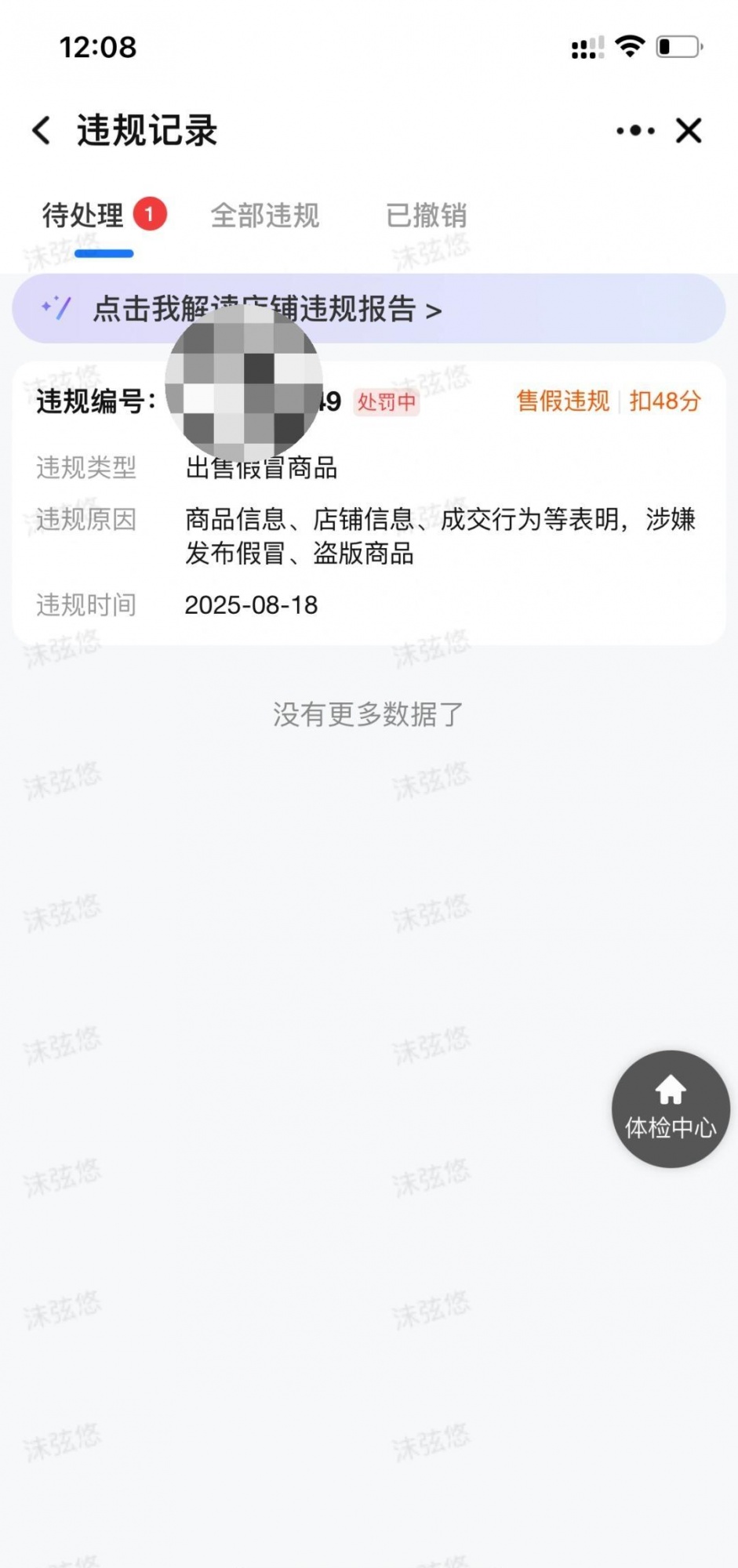Screen dimensions: 738x1568
Task: Open the three-dot more options menu
Action: coord(634,130)
